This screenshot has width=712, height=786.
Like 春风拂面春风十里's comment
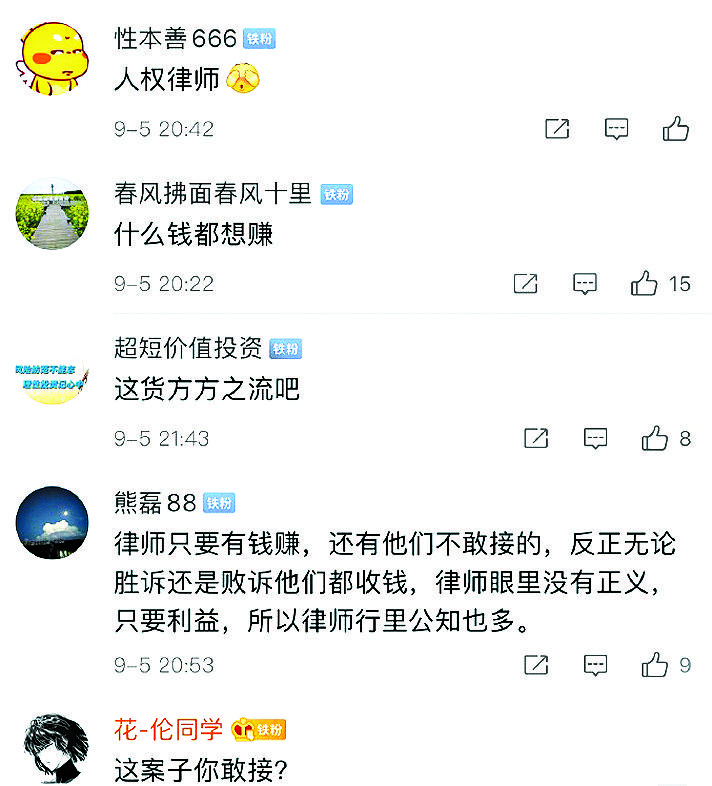click(645, 284)
